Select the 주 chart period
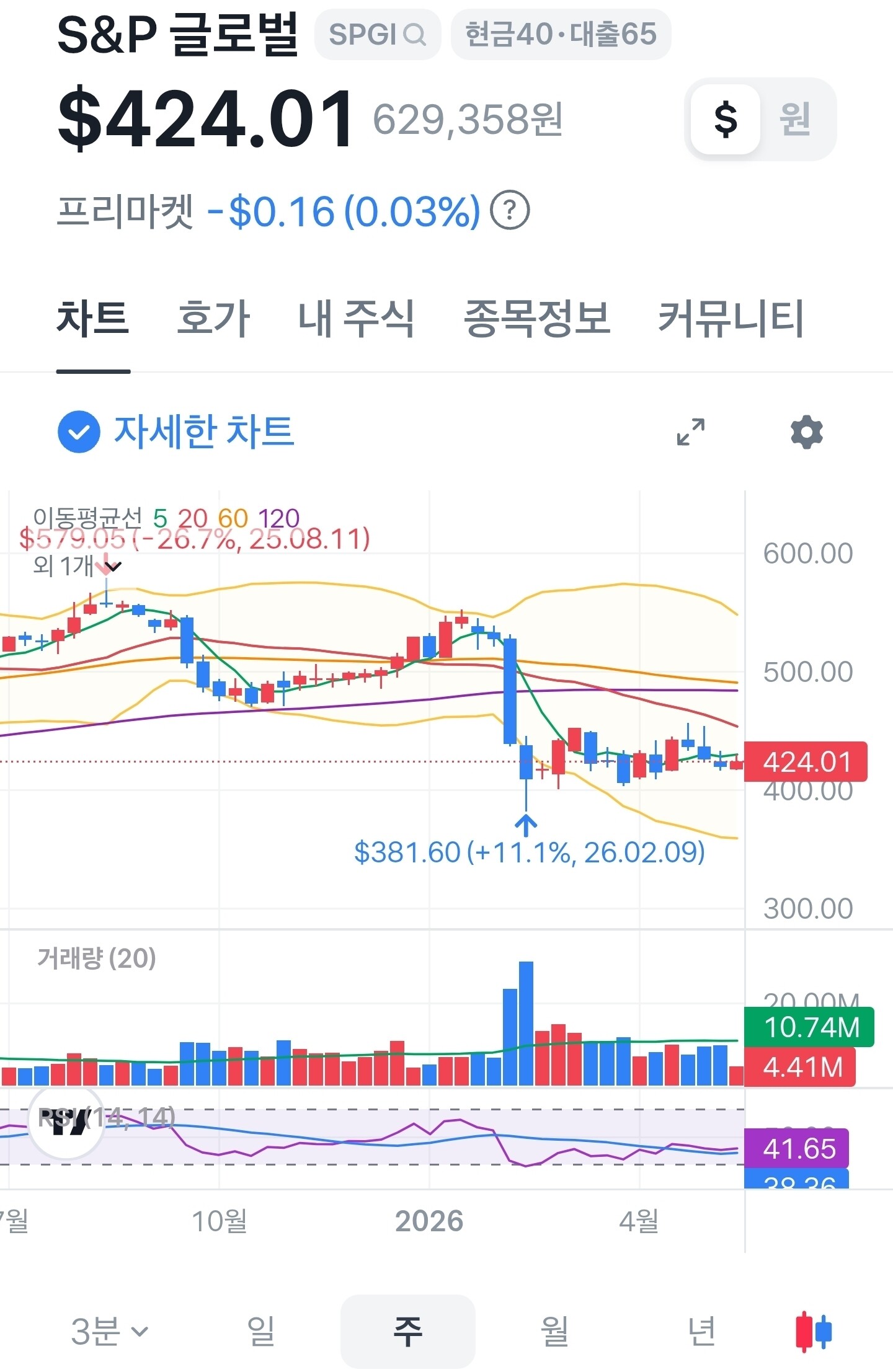 [x=407, y=1331]
